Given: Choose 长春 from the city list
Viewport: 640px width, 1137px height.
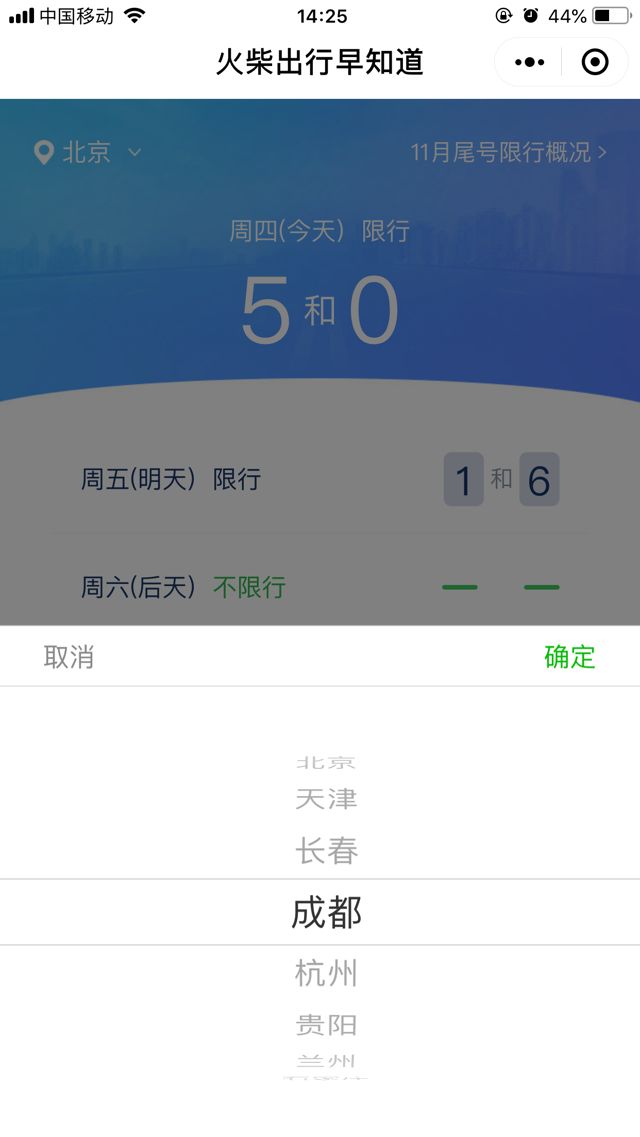Looking at the screenshot, I should pos(326,852).
